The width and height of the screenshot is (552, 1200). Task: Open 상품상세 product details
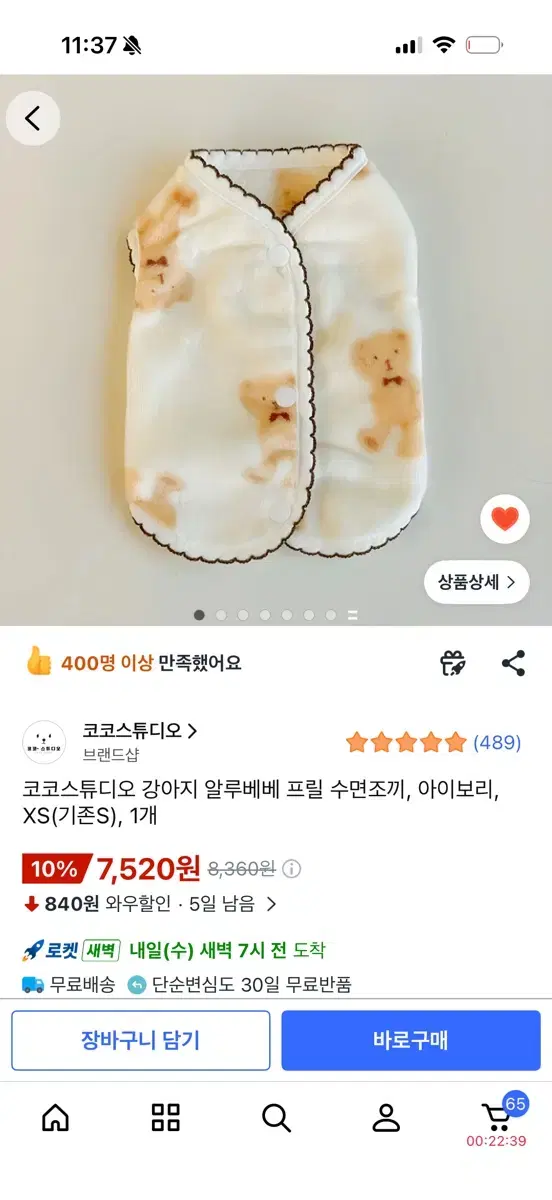point(476,582)
